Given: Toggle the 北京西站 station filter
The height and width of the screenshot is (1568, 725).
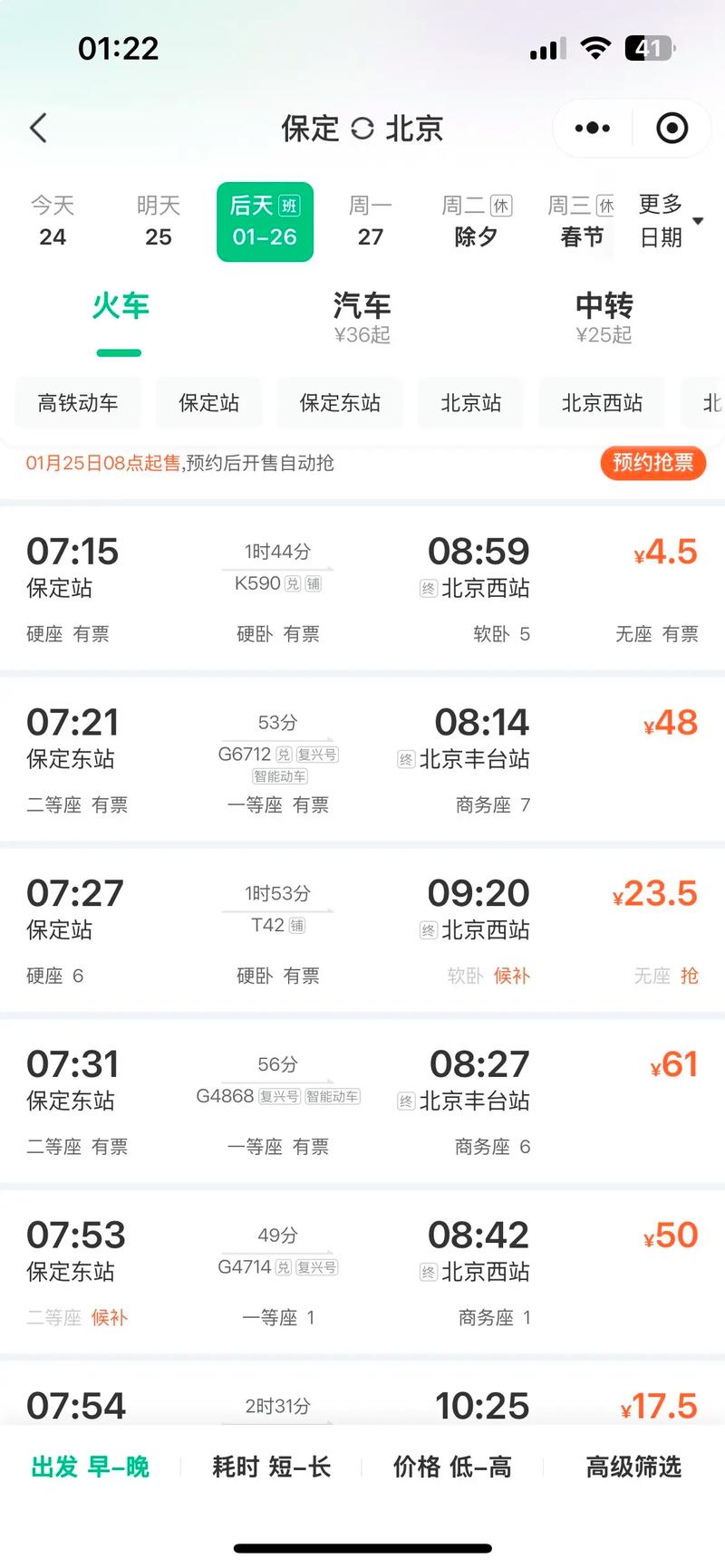Looking at the screenshot, I should pos(601,402).
